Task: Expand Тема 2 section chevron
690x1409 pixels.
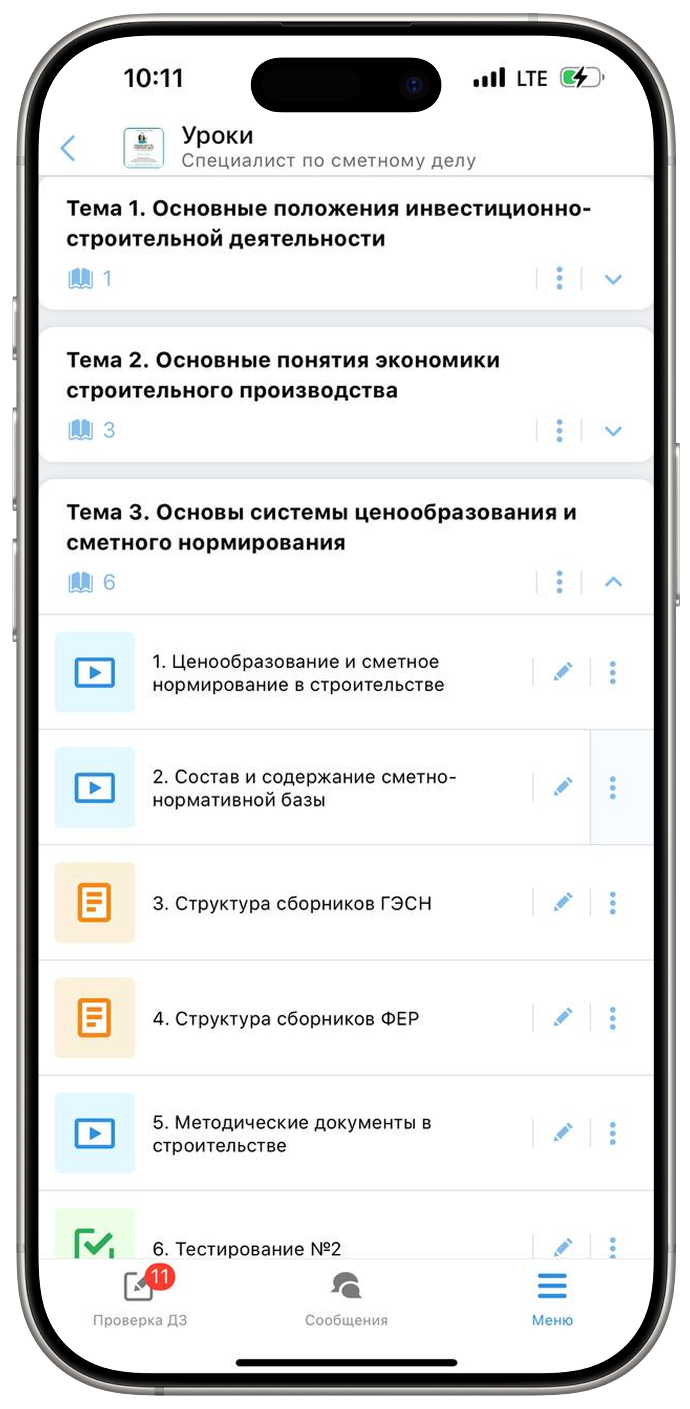Action: (613, 431)
